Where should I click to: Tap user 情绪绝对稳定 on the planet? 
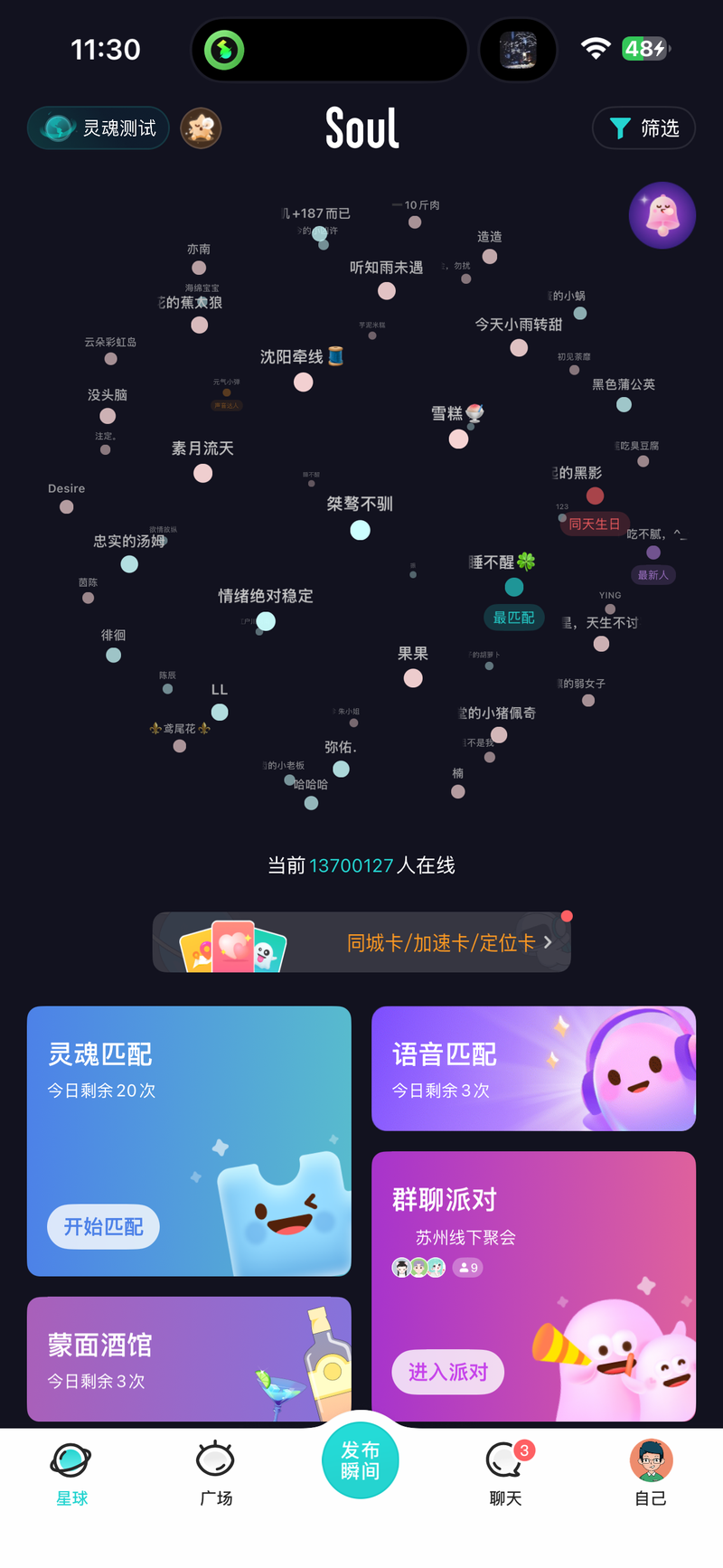click(266, 620)
